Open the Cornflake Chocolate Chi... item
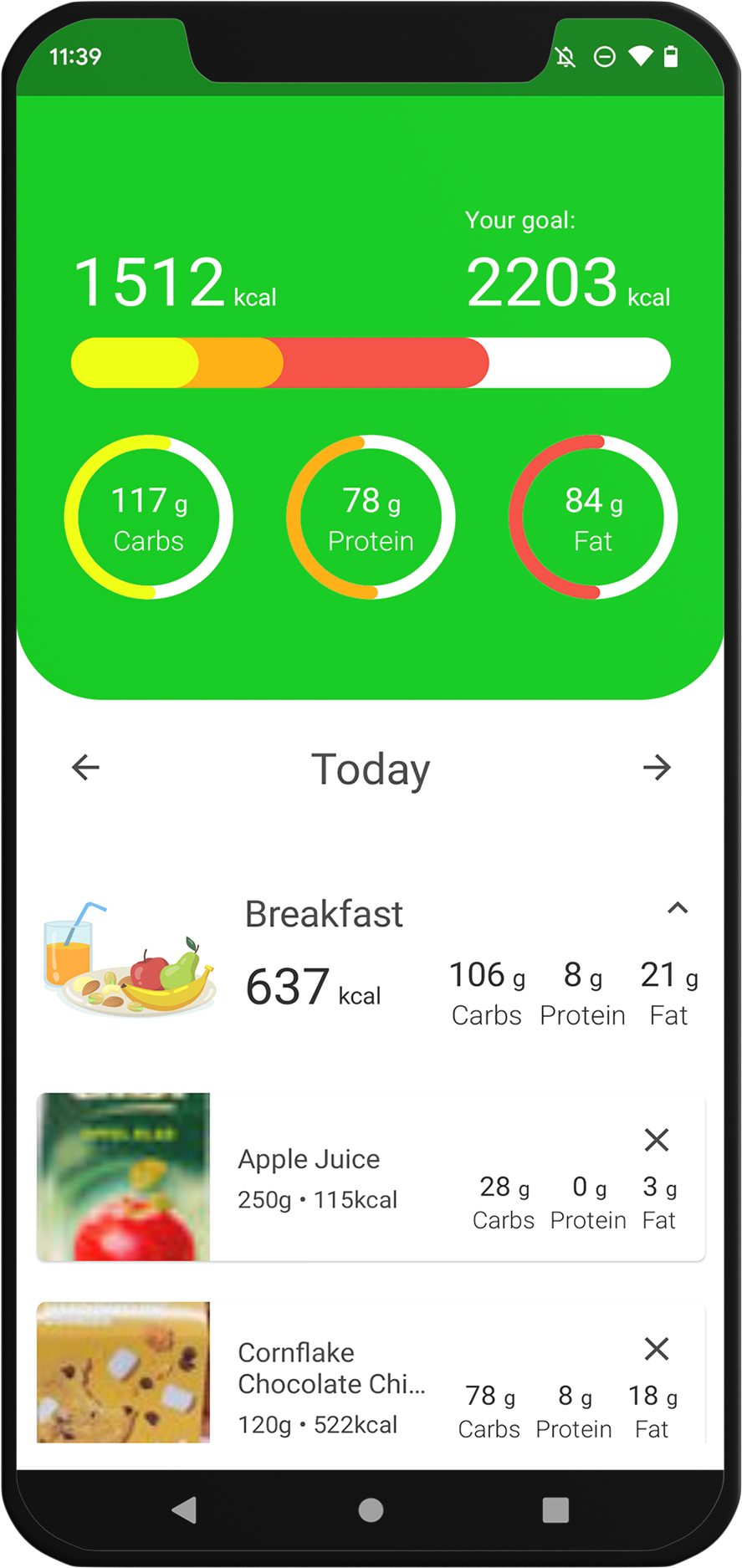Screen dimensions: 742x1568 point(371,1372)
